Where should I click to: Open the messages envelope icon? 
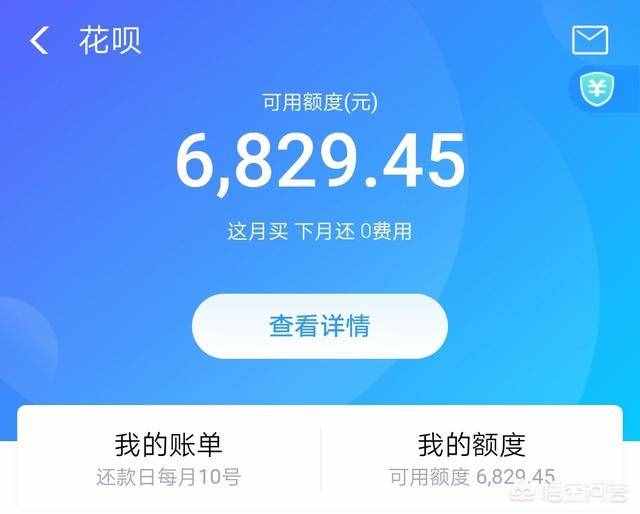pos(590,40)
